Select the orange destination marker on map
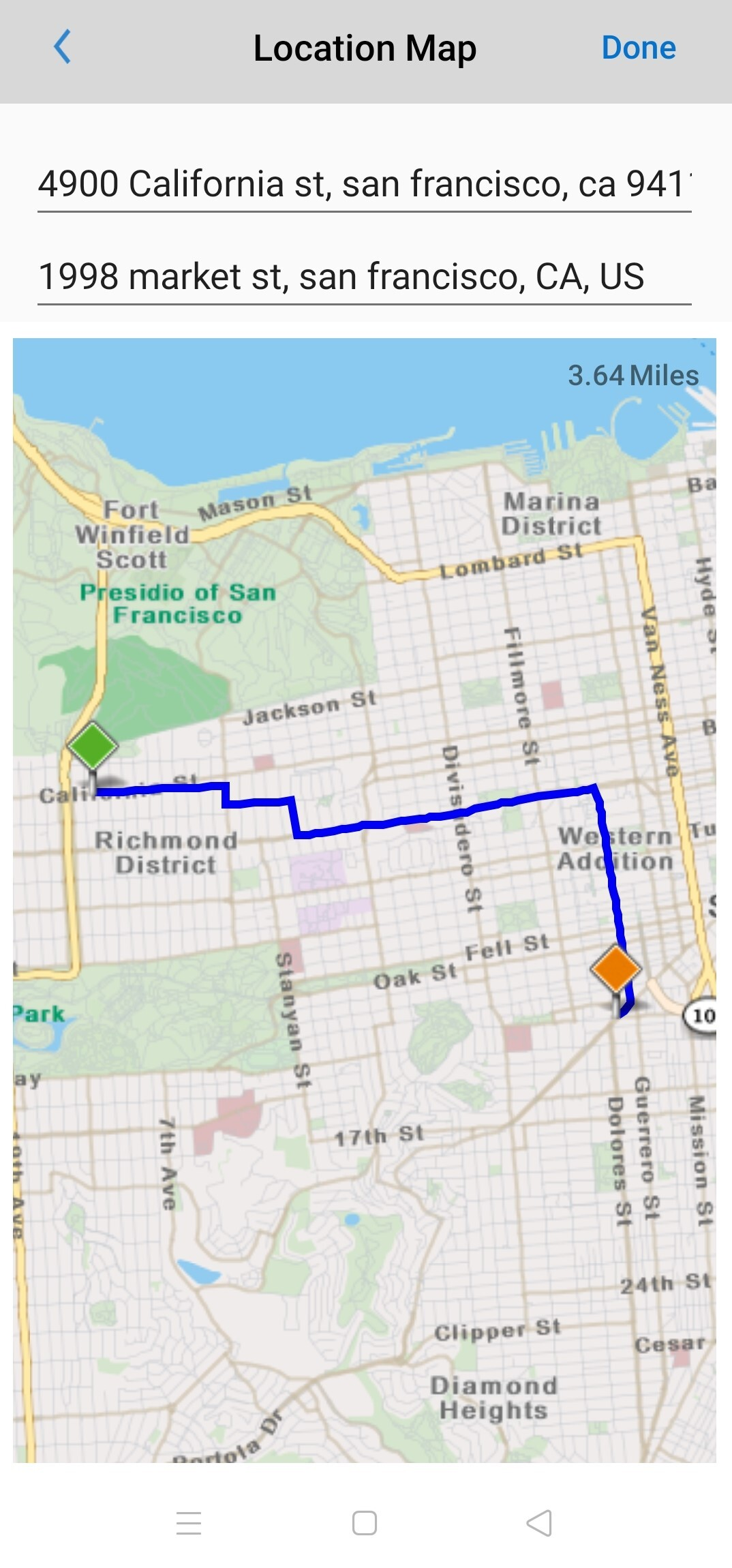This screenshot has height=1568, width=732. pos(615,969)
